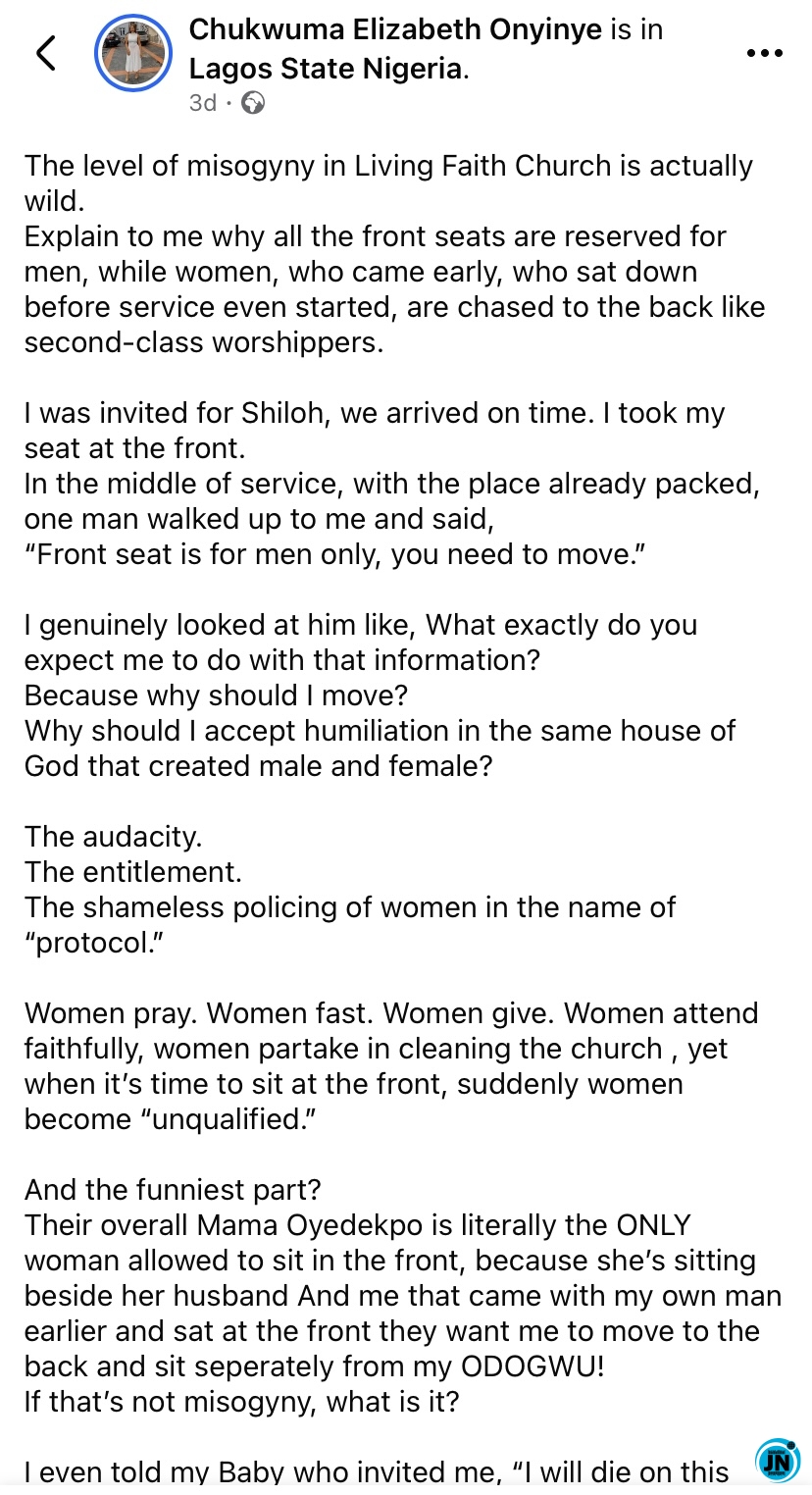Open the Lagos State Nigeria location link
Image resolution: width=812 pixels, height=1495 pixels.
pos(325,69)
